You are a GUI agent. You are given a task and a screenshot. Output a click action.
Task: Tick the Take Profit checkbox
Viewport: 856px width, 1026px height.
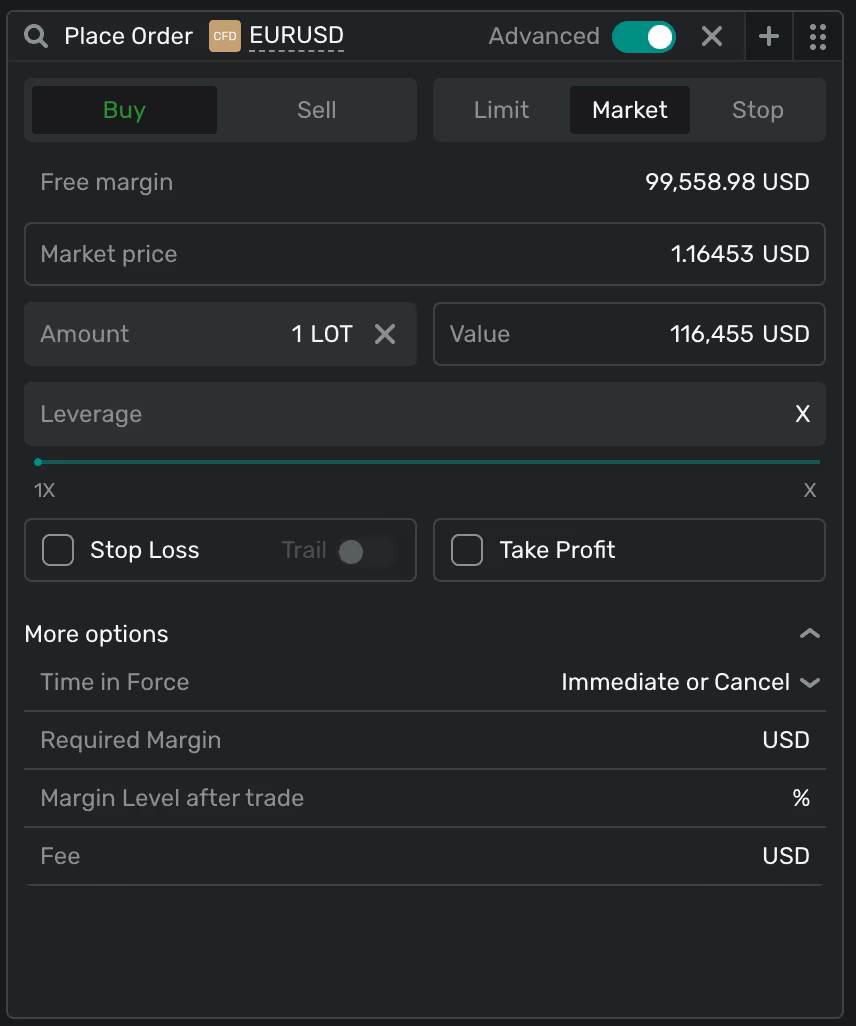(467, 550)
